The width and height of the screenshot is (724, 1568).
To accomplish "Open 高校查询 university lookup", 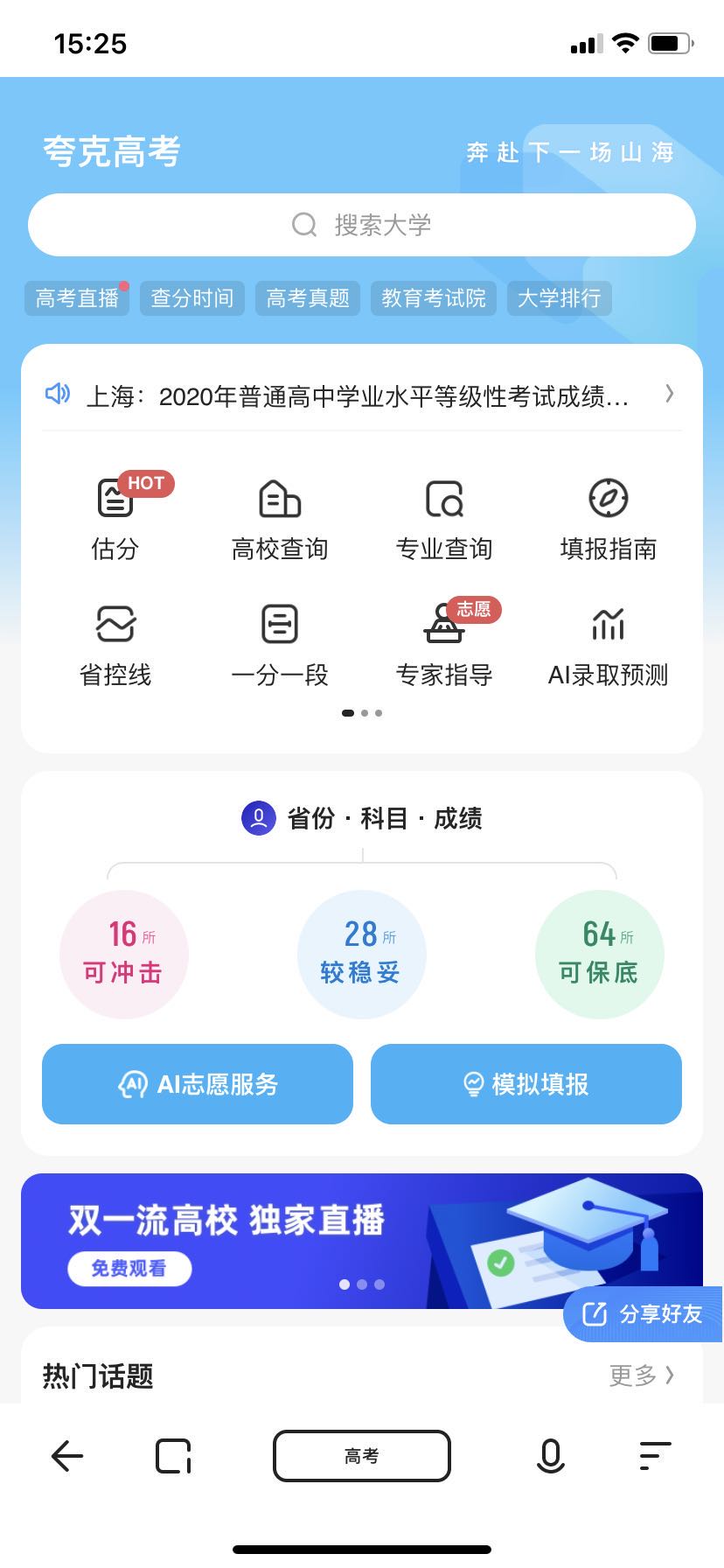I will coord(279,518).
